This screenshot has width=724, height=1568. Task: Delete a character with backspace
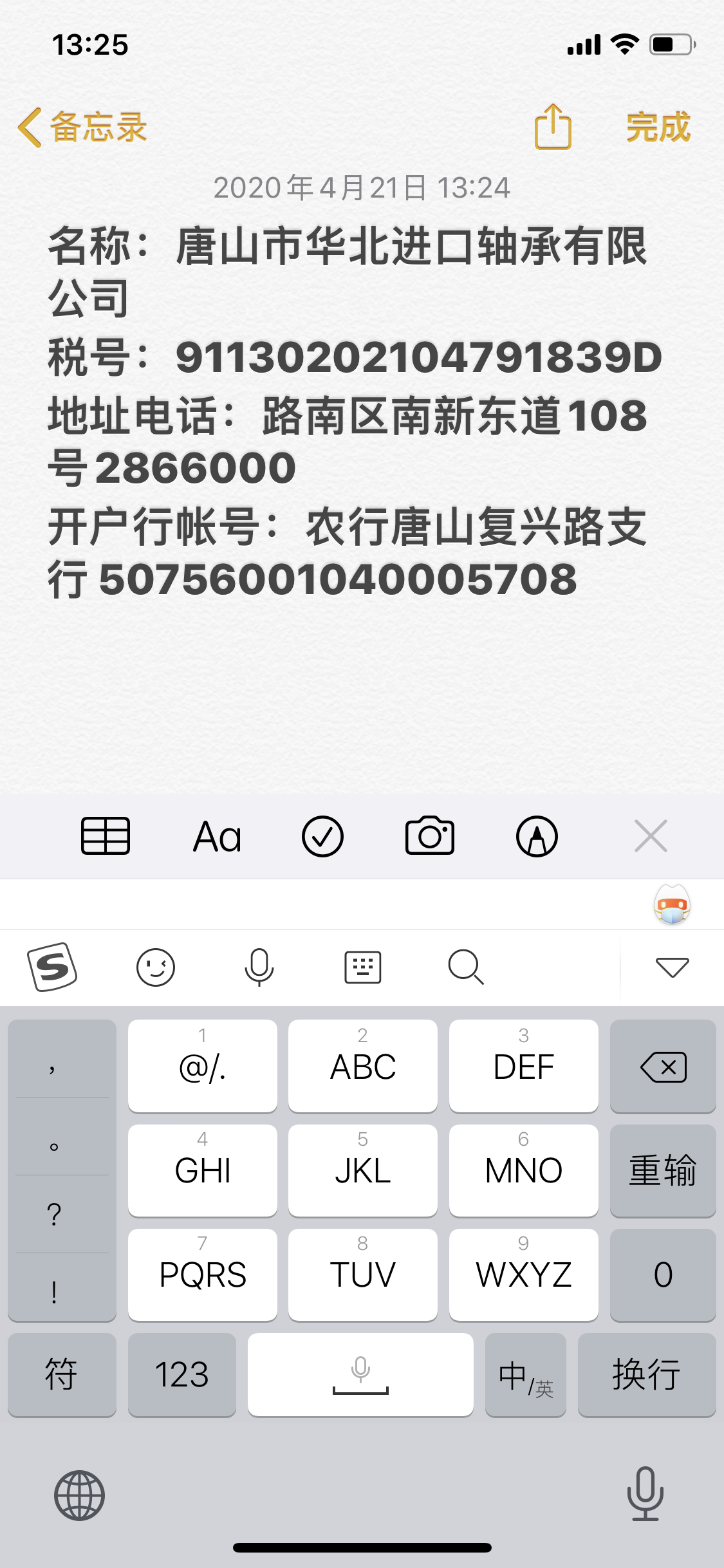click(663, 1067)
